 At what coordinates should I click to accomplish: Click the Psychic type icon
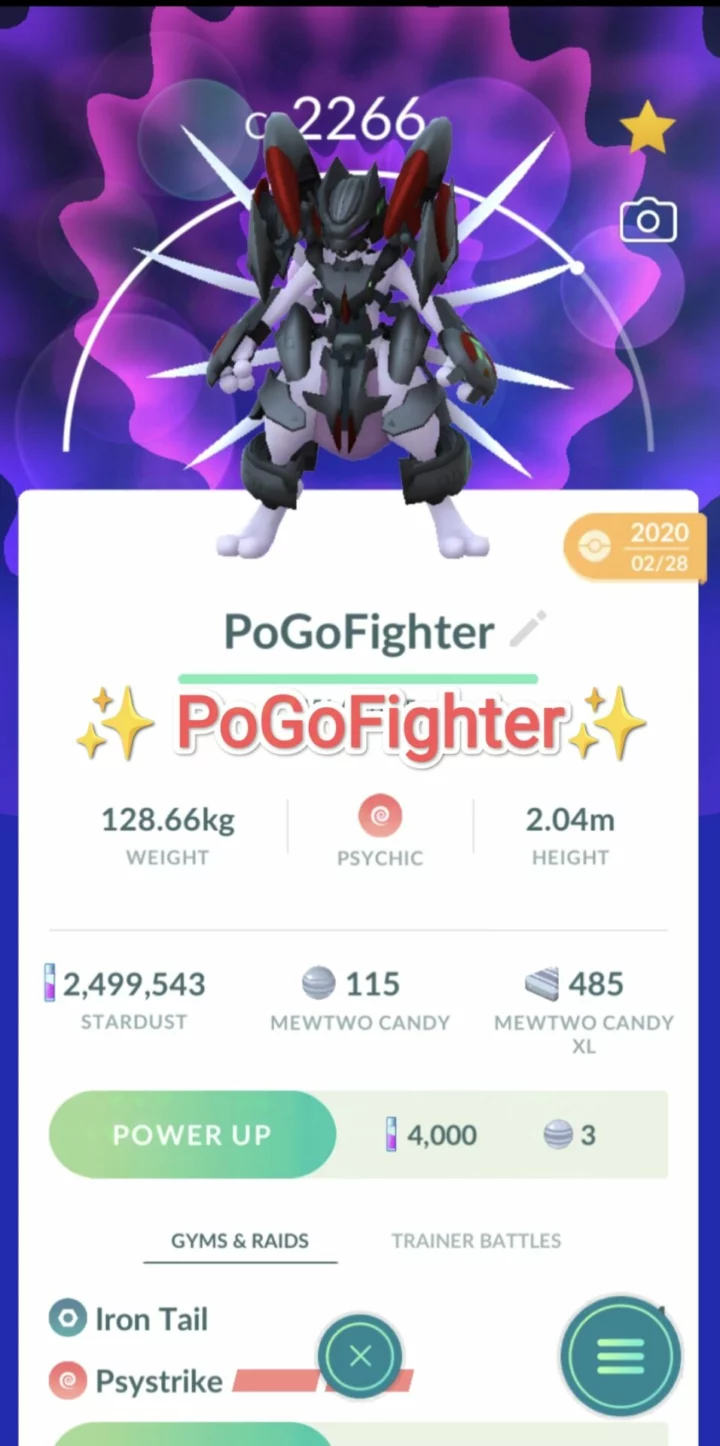point(380,814)
